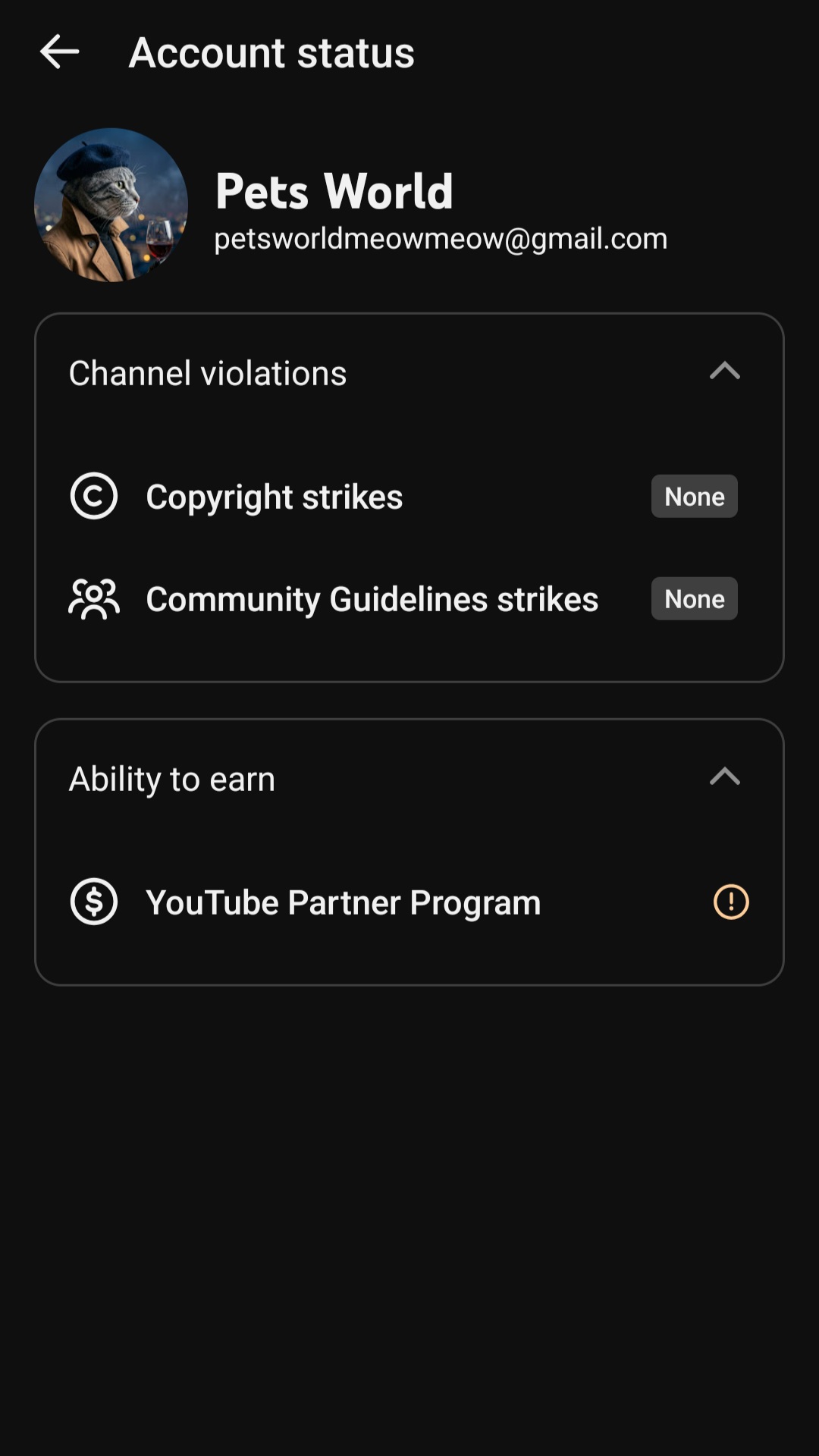819x1456 pixels.
Task: Go back from Account status
Action: [x=59, y=52]
